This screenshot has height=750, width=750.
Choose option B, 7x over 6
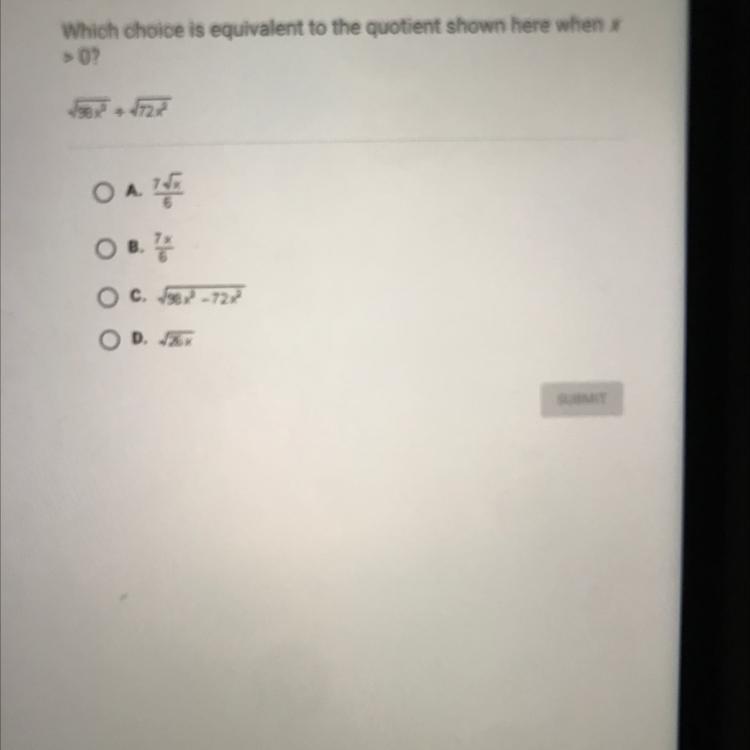click(104, 245)
